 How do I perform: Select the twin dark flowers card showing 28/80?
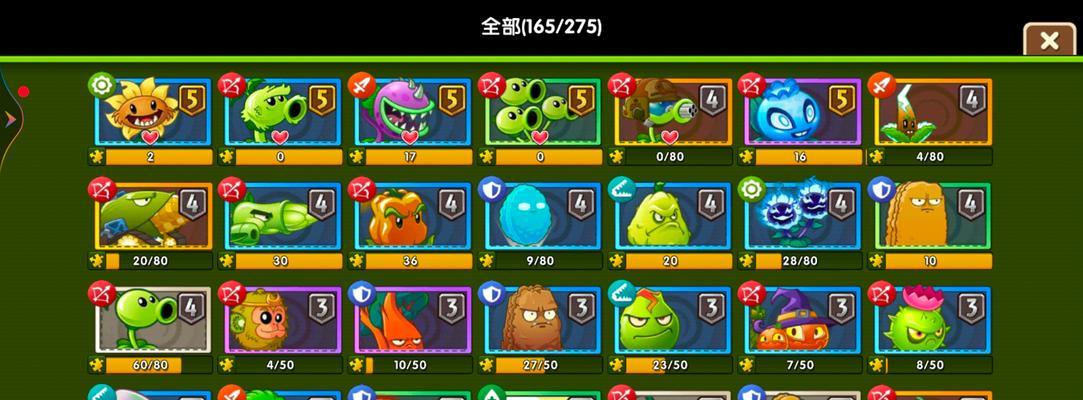click(802, 216)
